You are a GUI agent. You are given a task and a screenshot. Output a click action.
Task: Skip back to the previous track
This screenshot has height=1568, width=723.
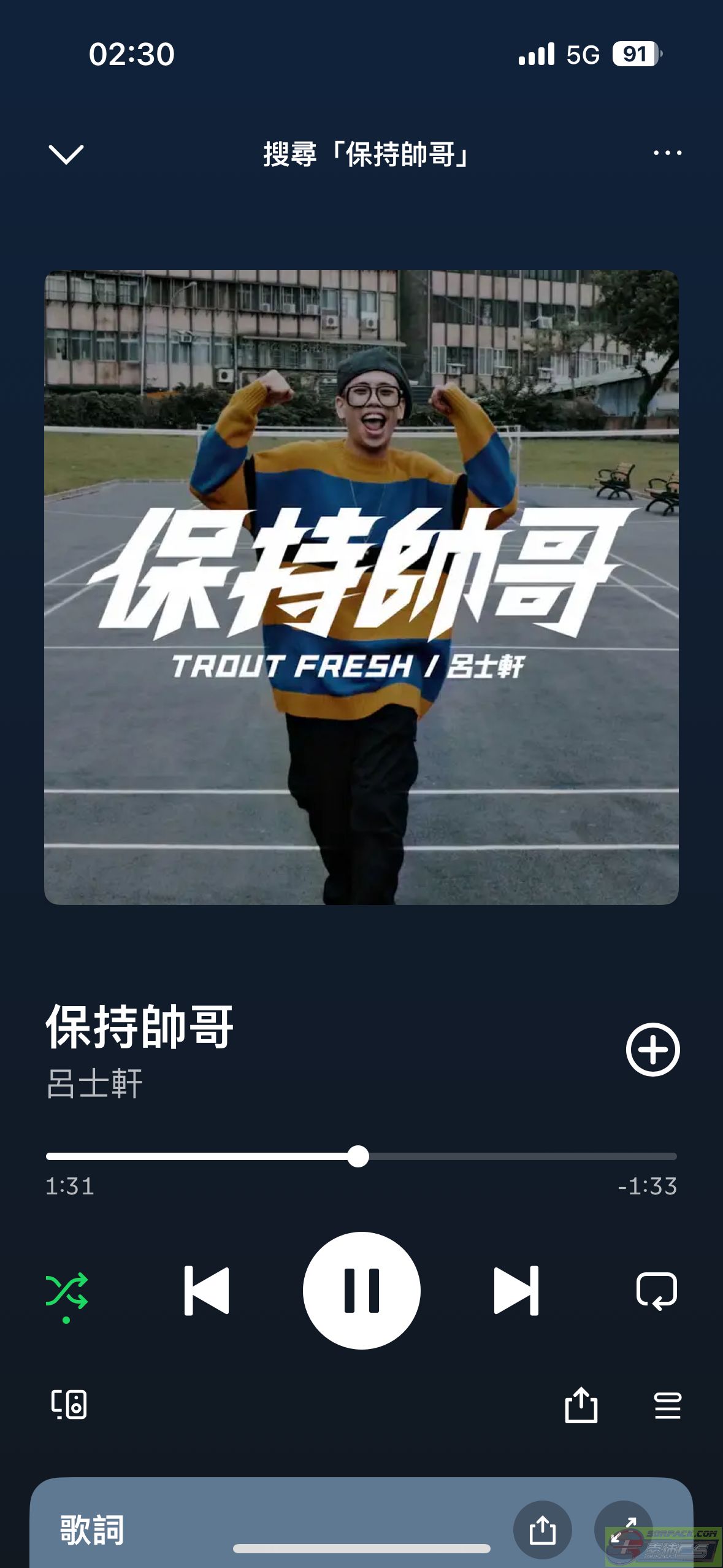[207, 1291]
